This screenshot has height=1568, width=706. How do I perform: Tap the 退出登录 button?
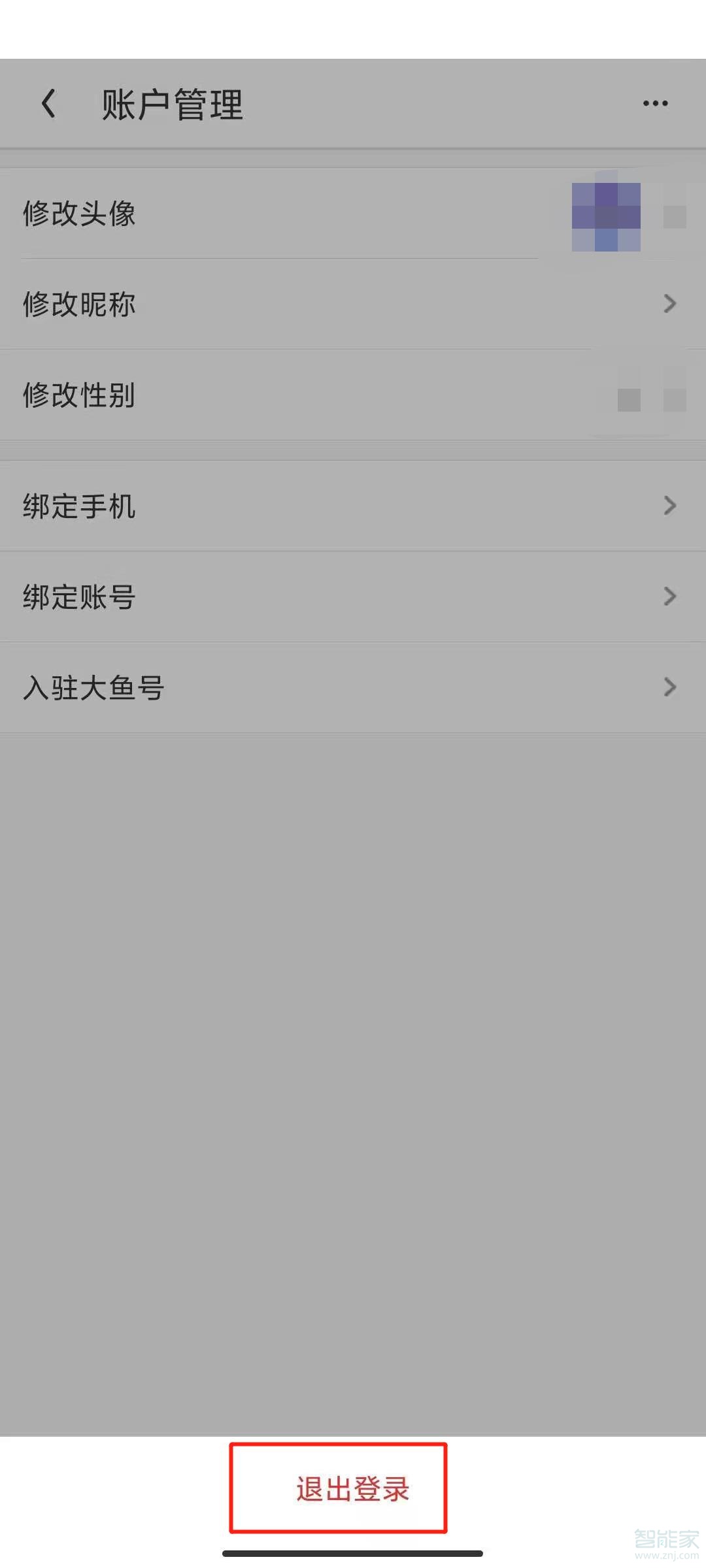click(352, 1489)
